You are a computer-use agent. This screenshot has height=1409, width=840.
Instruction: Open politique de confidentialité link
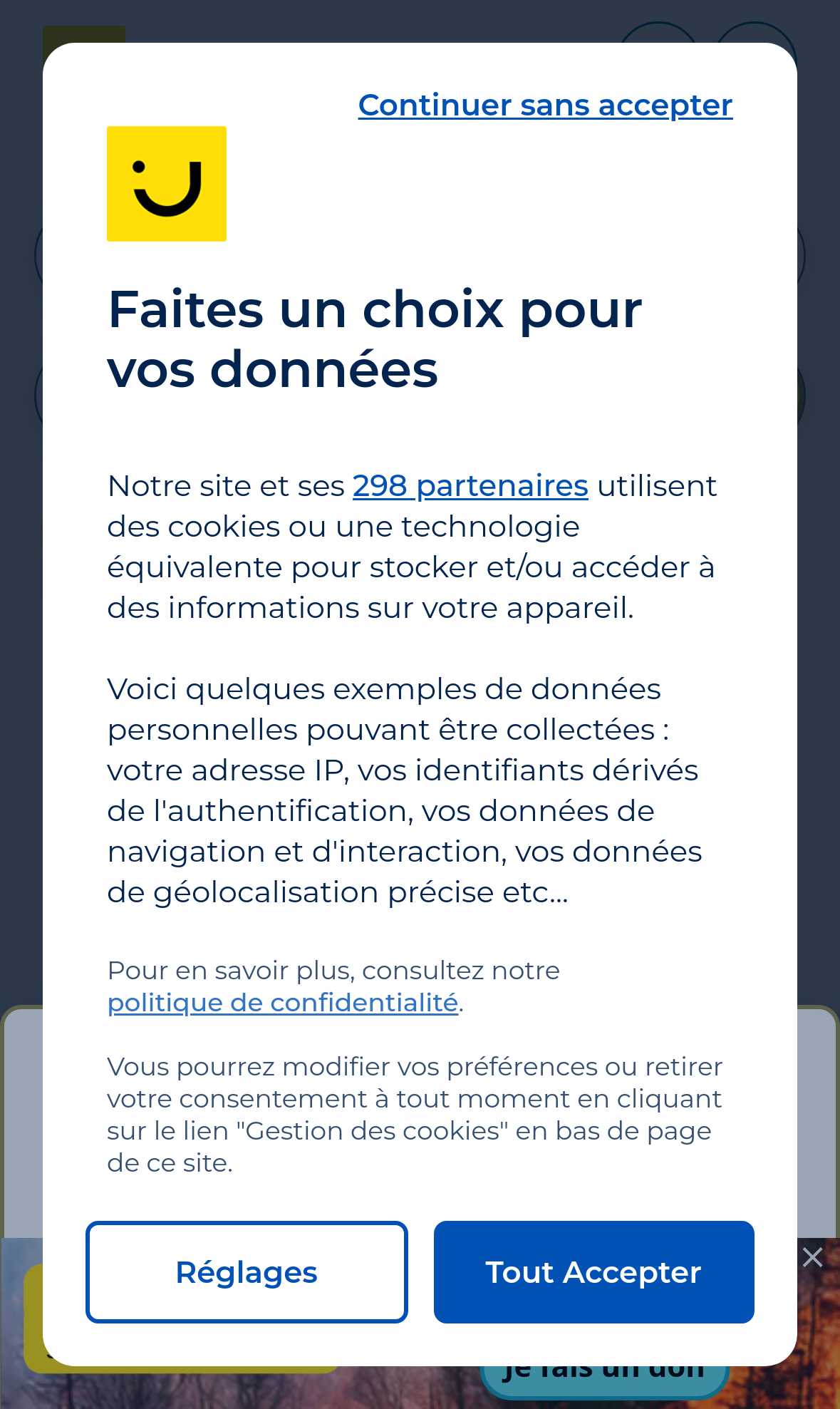click(283, 1003)
